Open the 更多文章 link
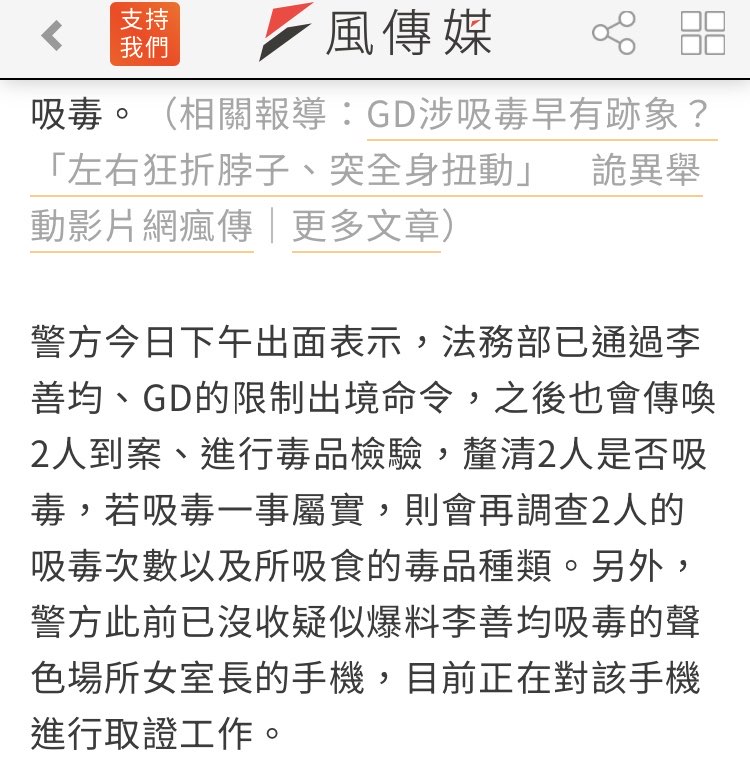The width and height of the screenshot is (750, 768). 365,228
